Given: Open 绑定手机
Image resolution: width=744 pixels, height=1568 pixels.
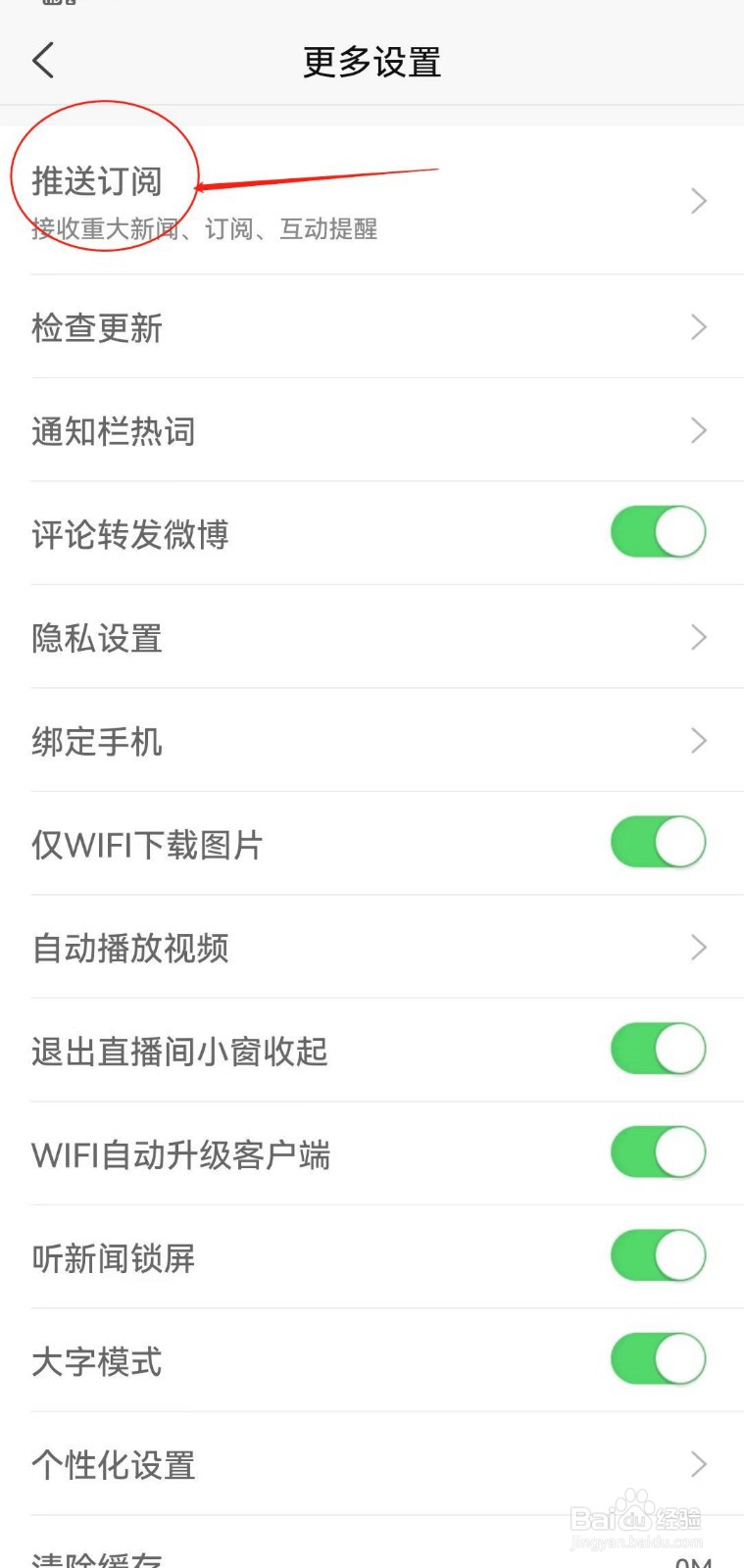Looking at the screenshot, I should tap(372, 740).
